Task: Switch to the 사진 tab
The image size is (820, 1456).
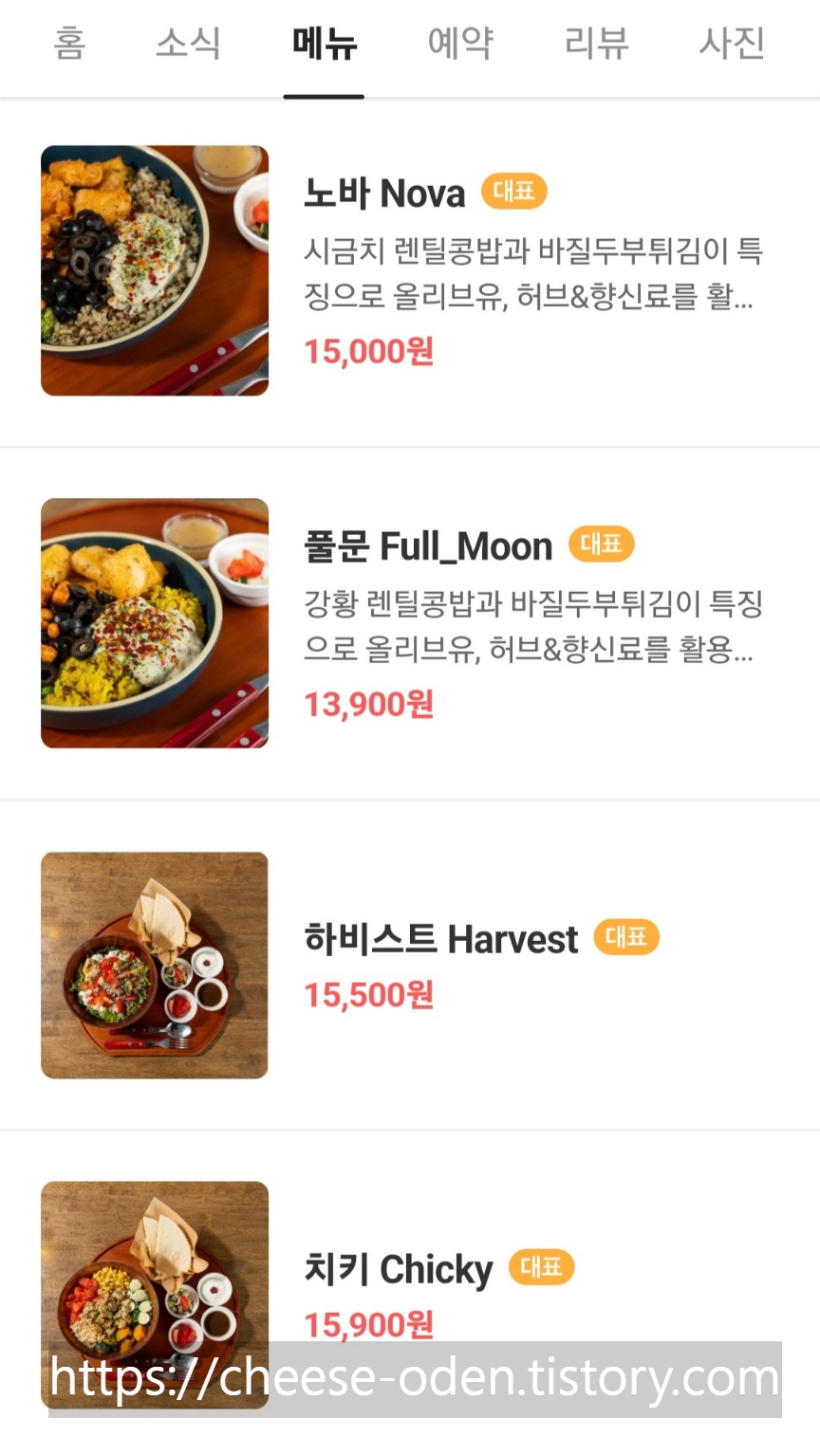Action: pos(732,44)
